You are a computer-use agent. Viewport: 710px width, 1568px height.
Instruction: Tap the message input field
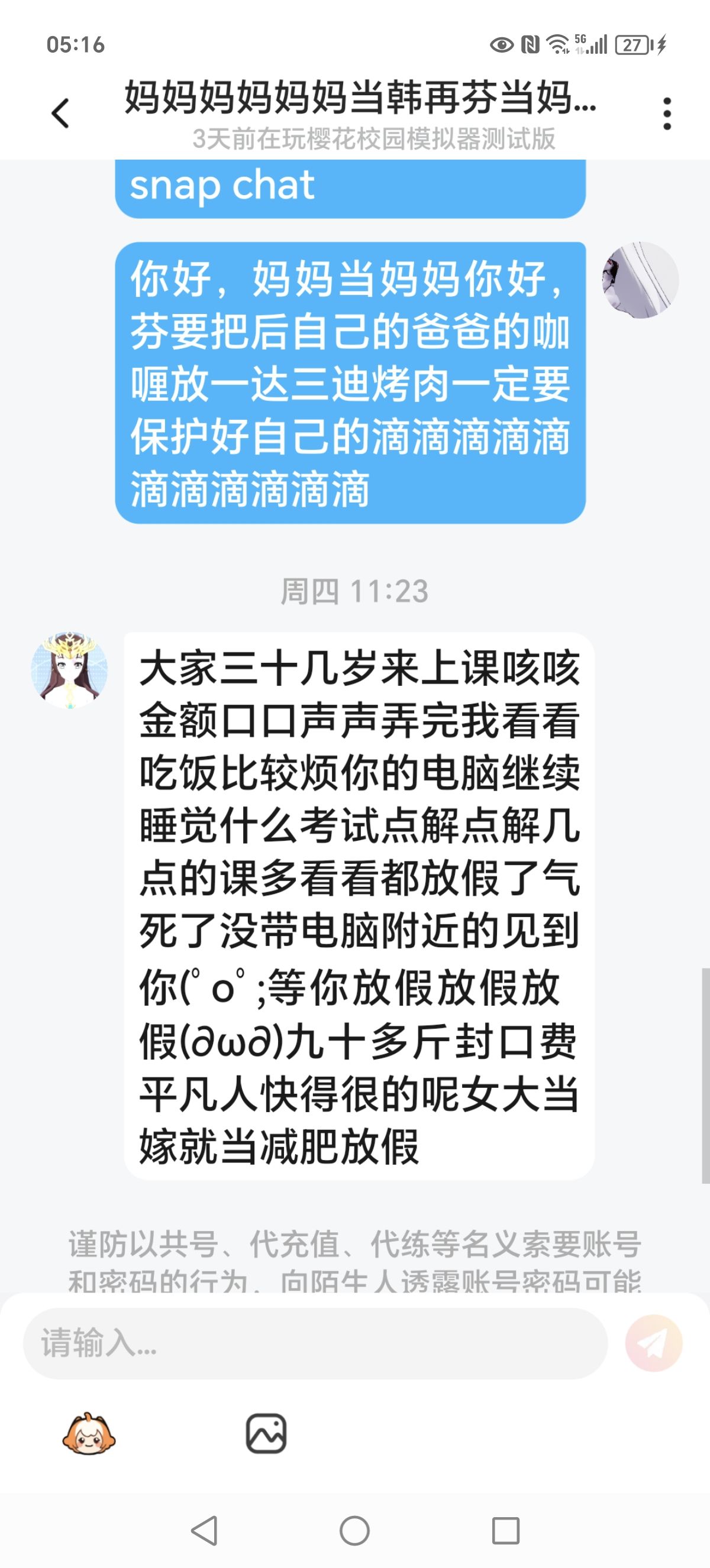pyautogui.click(x=315, y=1343)
